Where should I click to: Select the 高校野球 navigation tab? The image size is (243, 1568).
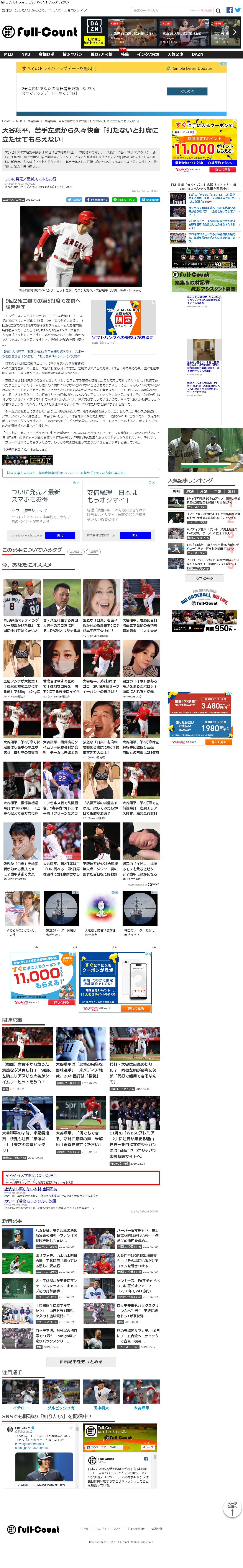tap(46, 54)
